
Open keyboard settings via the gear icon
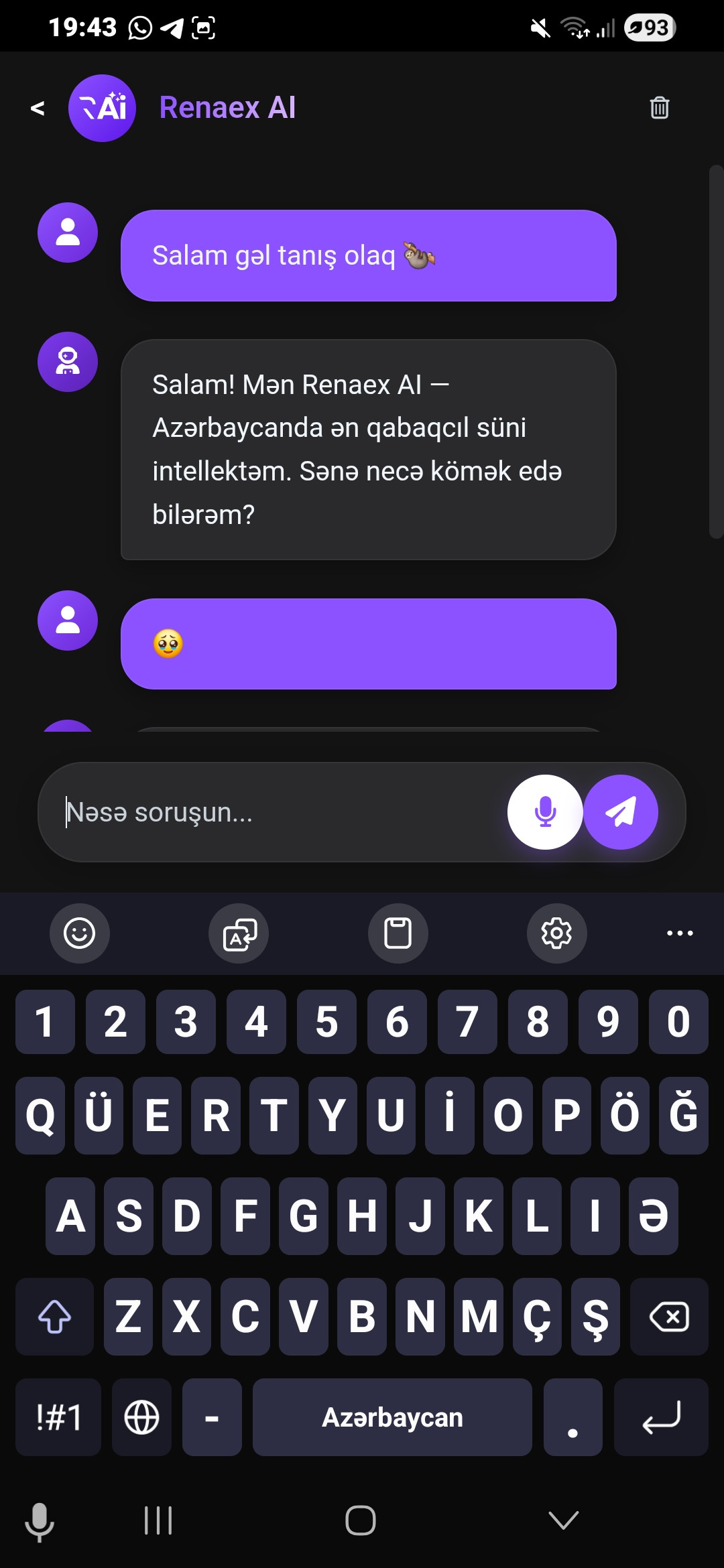click(x=556, y=933)
